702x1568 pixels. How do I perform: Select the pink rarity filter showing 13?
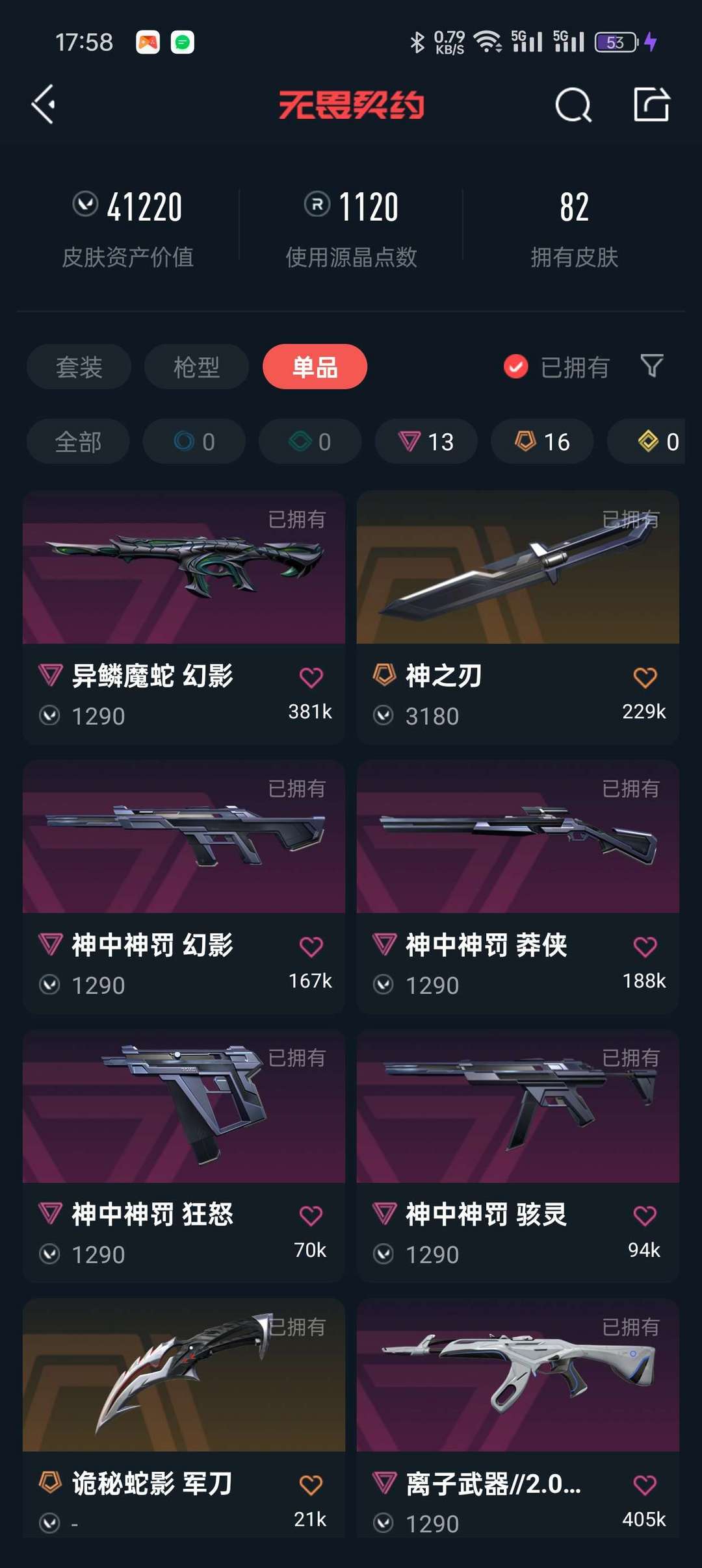pyautogui.click(x=426, y=442)
